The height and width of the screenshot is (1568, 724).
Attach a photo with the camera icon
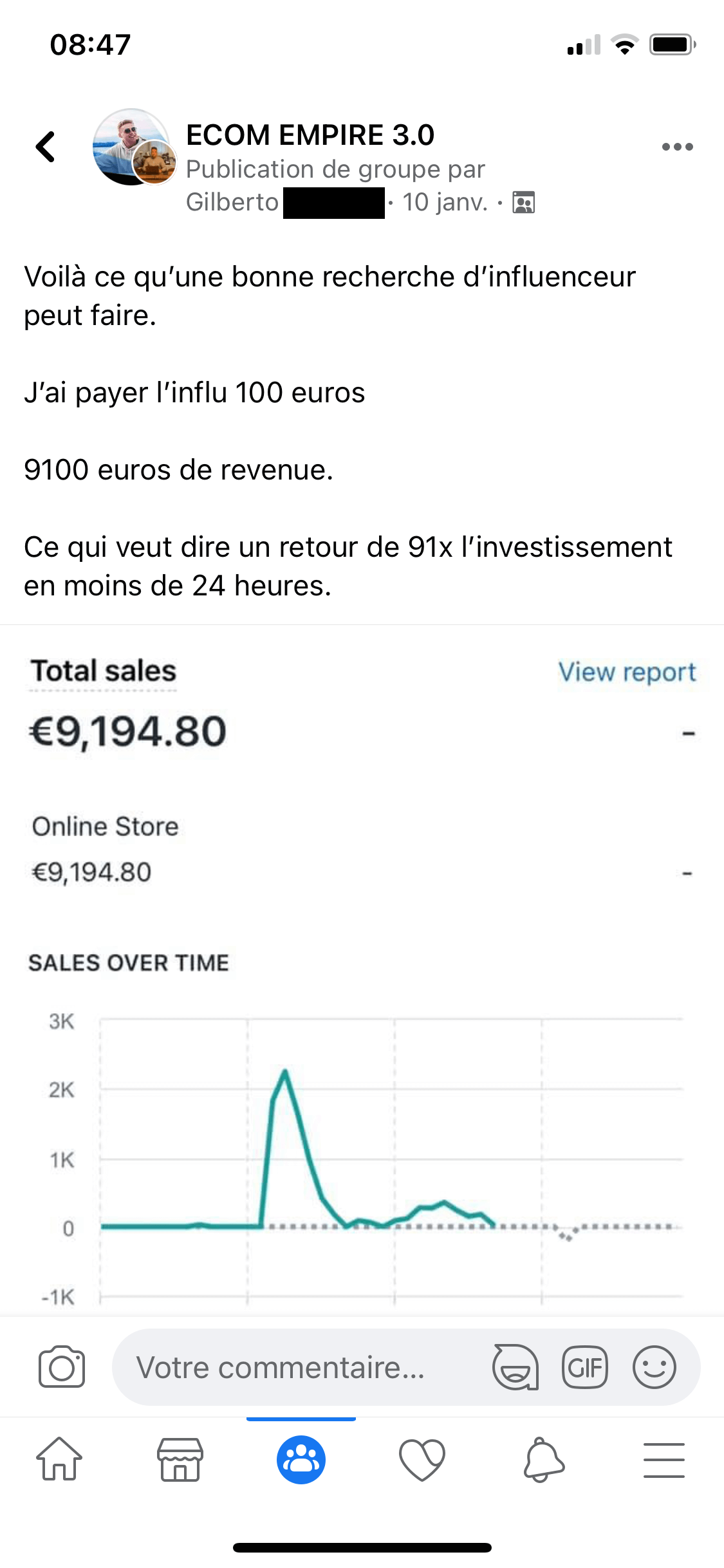click(62, 1367)
